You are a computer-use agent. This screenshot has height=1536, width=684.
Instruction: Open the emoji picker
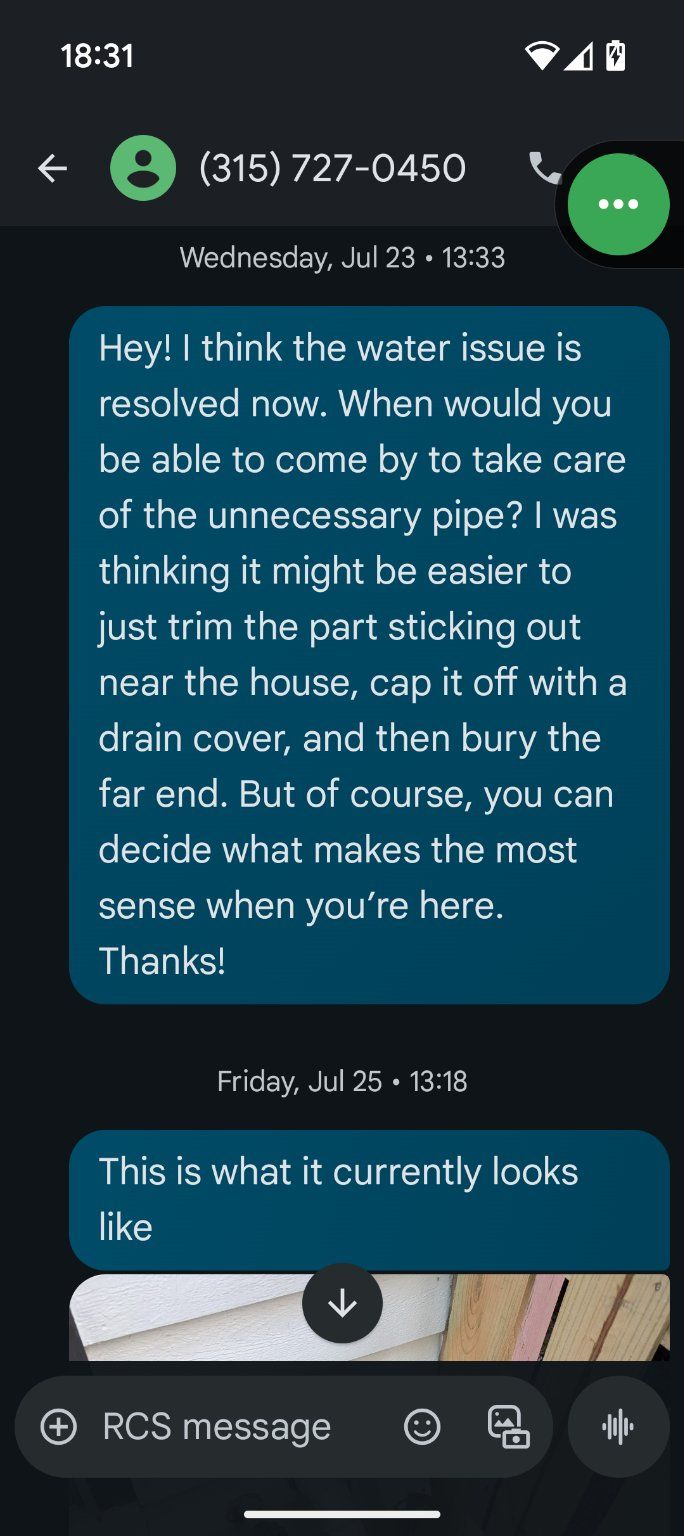point(422,1427)
